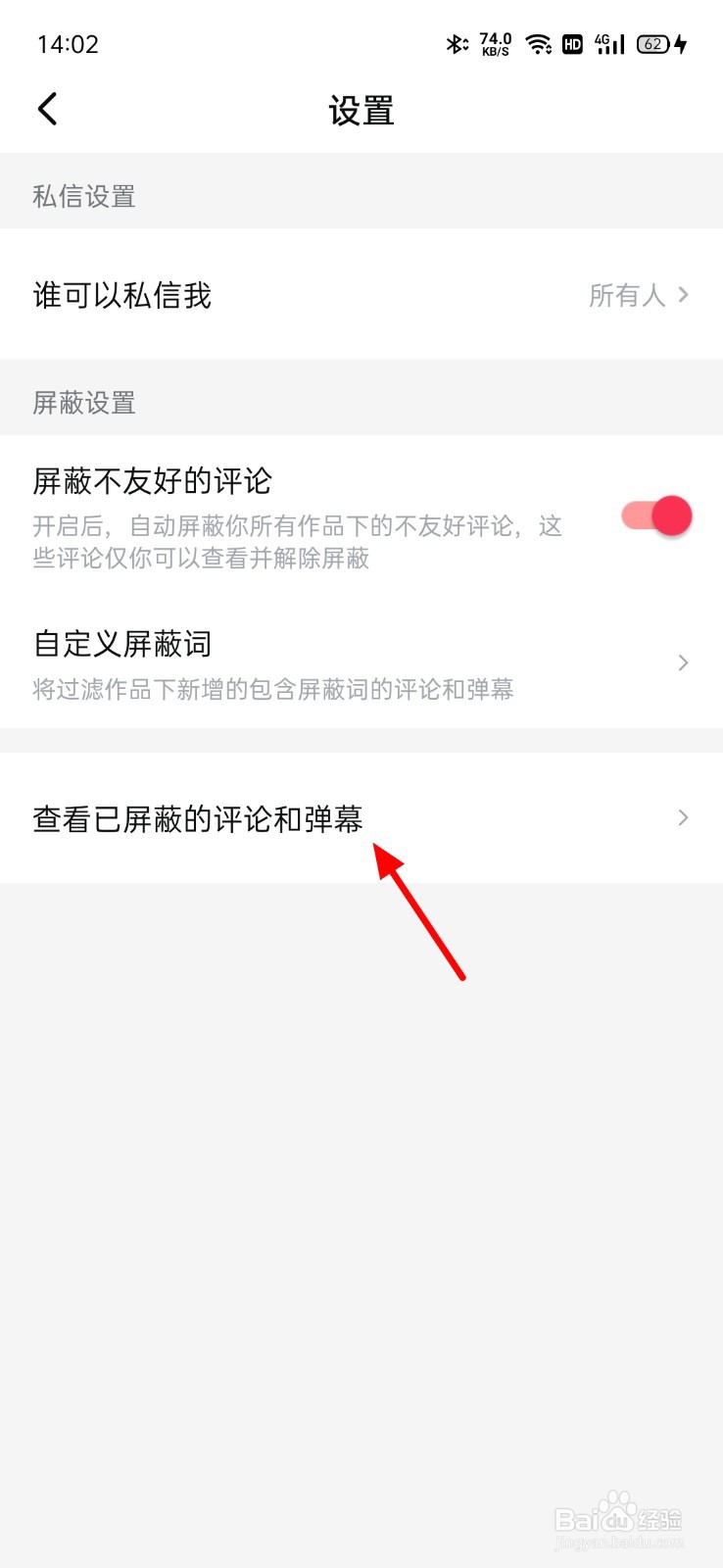
Task: Tap the charging battery icon showing 62
Action: coord(652,44)
